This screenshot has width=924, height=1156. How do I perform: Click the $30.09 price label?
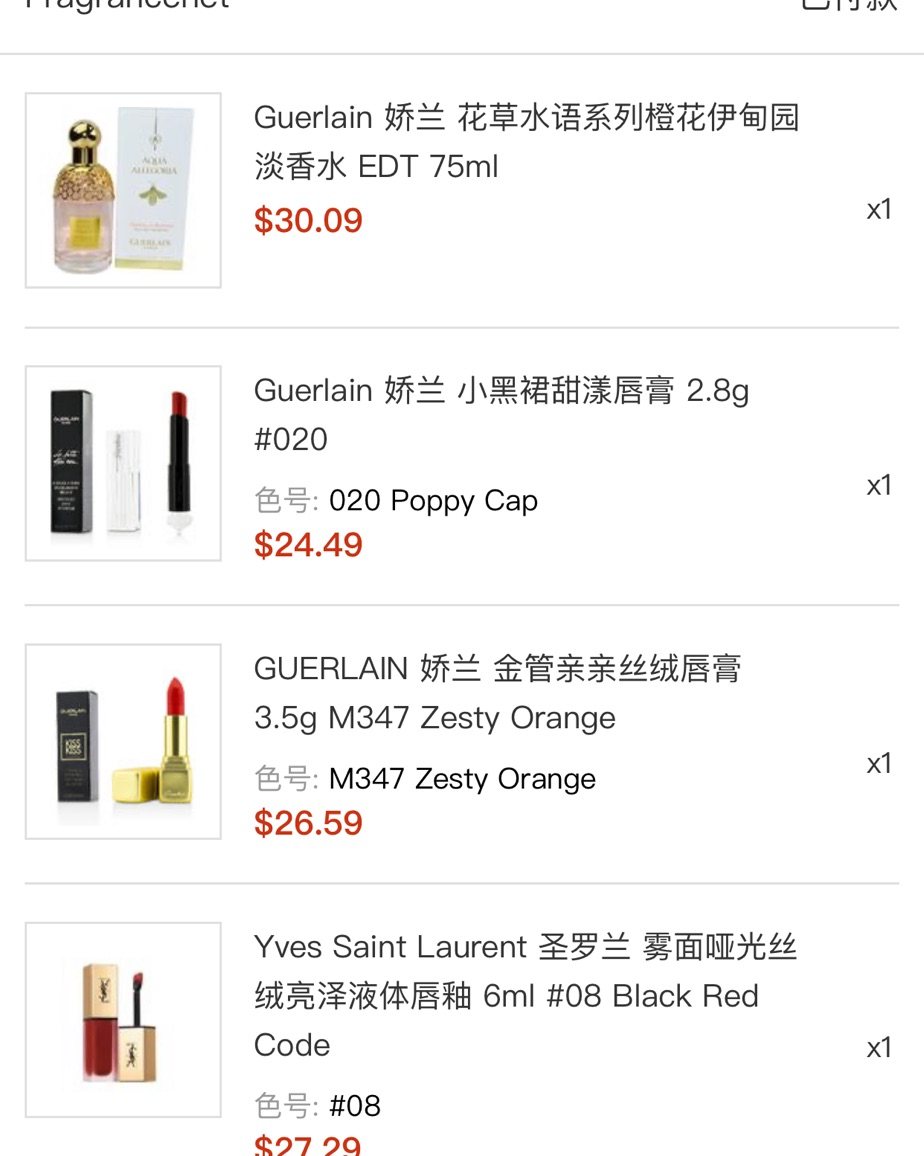[307, 219]
